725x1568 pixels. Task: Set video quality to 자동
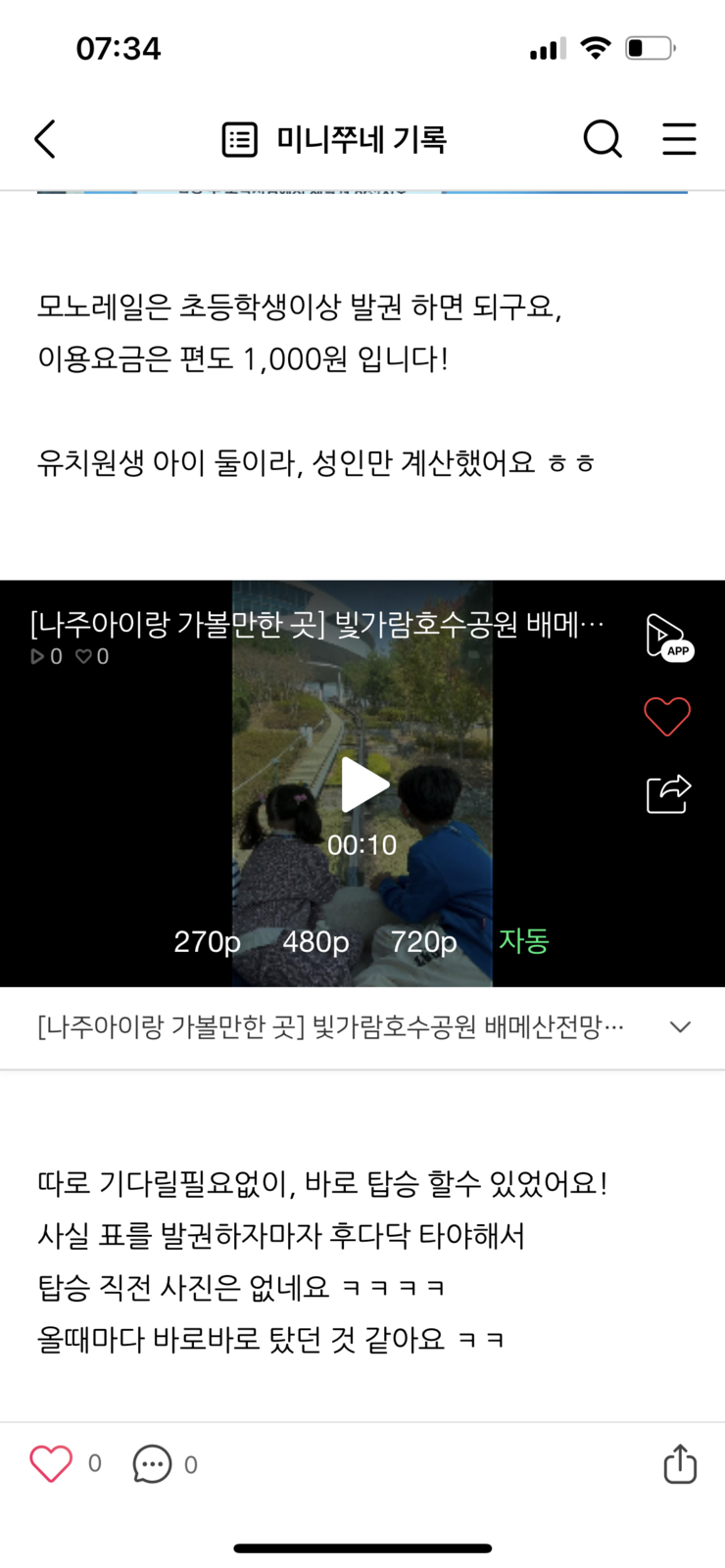[523, 940]
